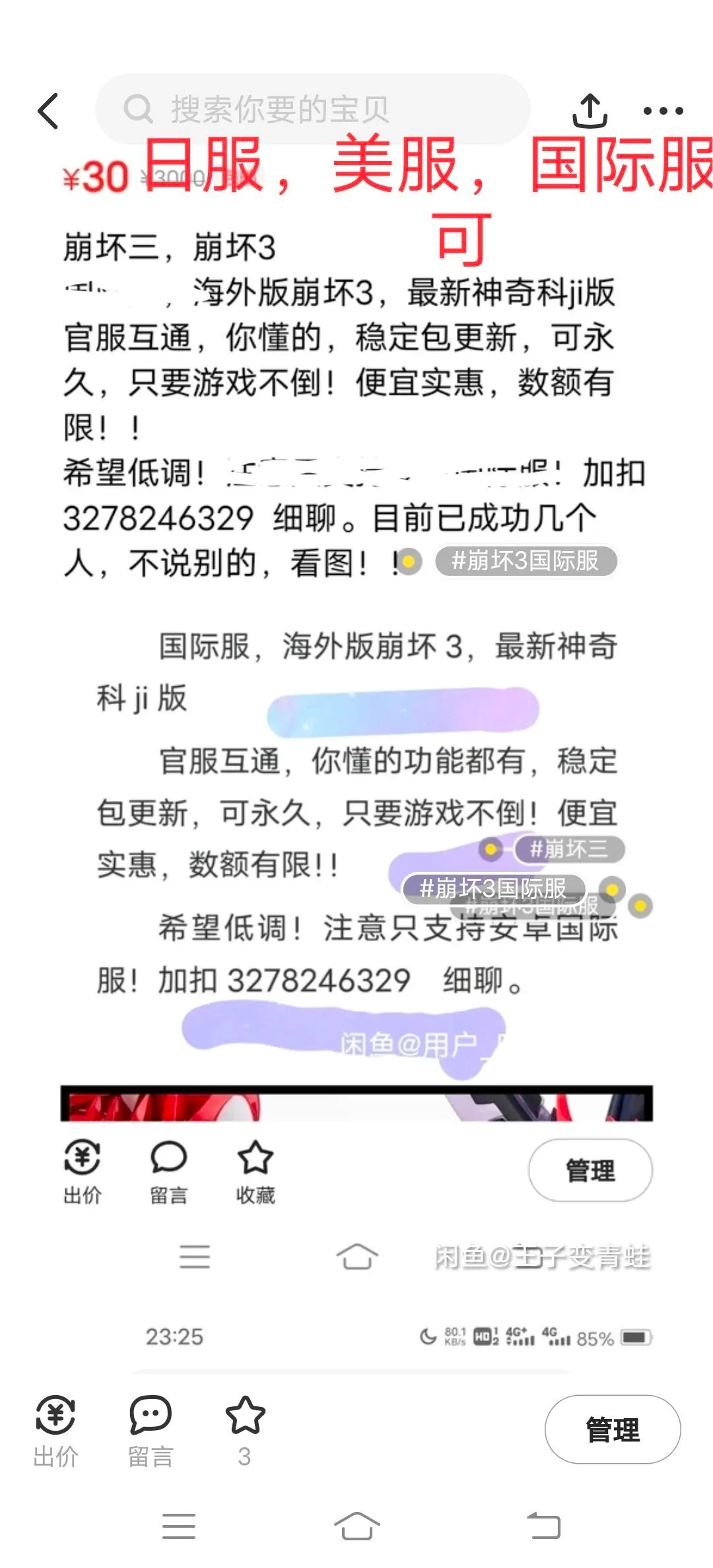Tap 管理 in the bottom action bar

pos(612,1429)
